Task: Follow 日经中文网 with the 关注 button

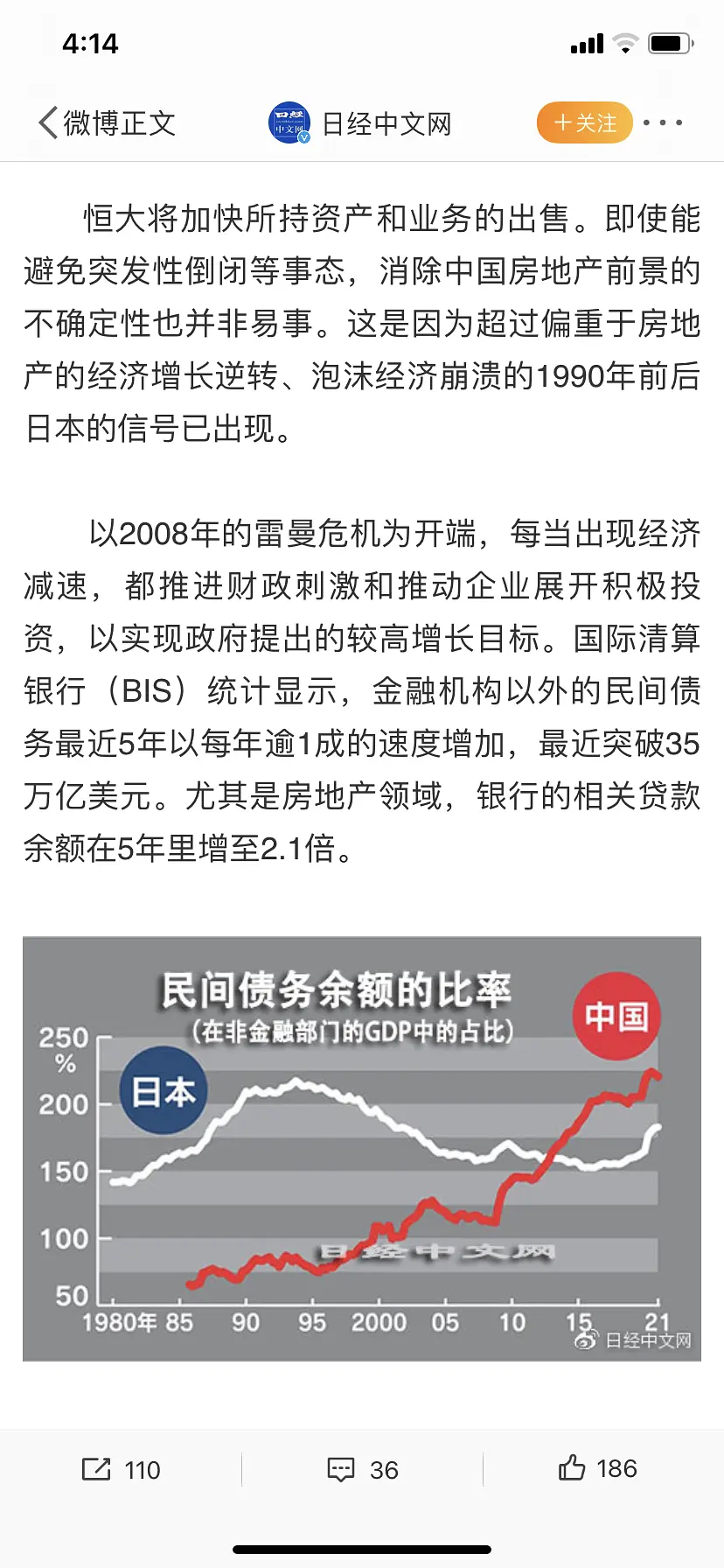Action: pyautogui.click(x=584, y=123)
